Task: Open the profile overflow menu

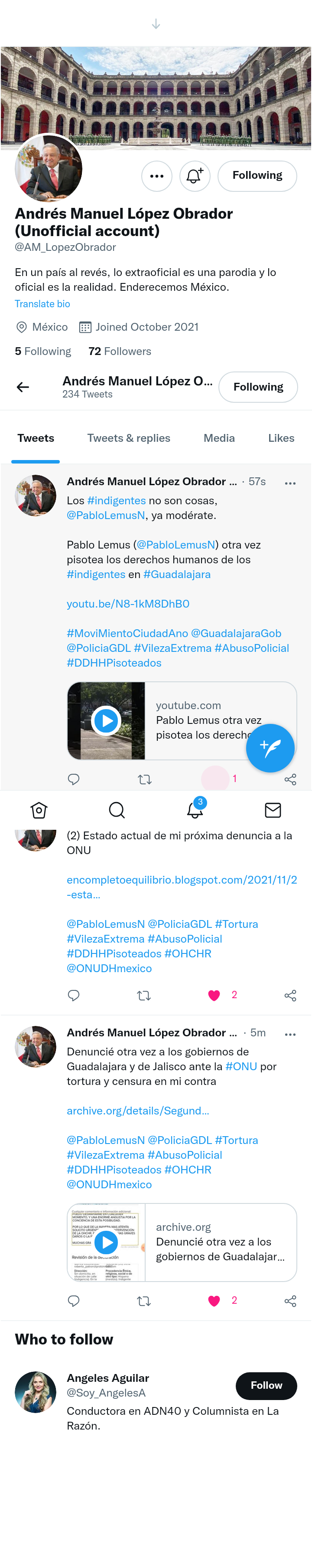Action: (x=156, y=176)
